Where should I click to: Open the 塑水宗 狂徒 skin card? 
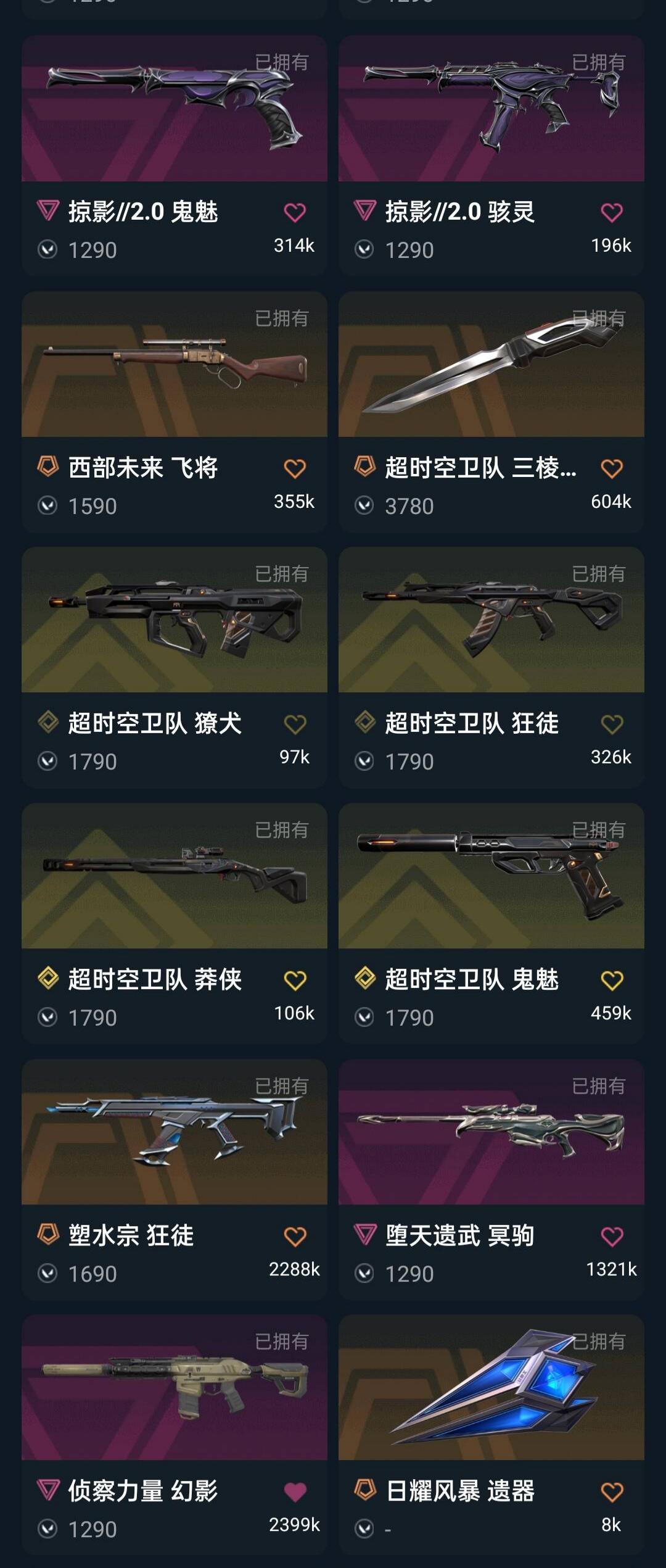174,1133
